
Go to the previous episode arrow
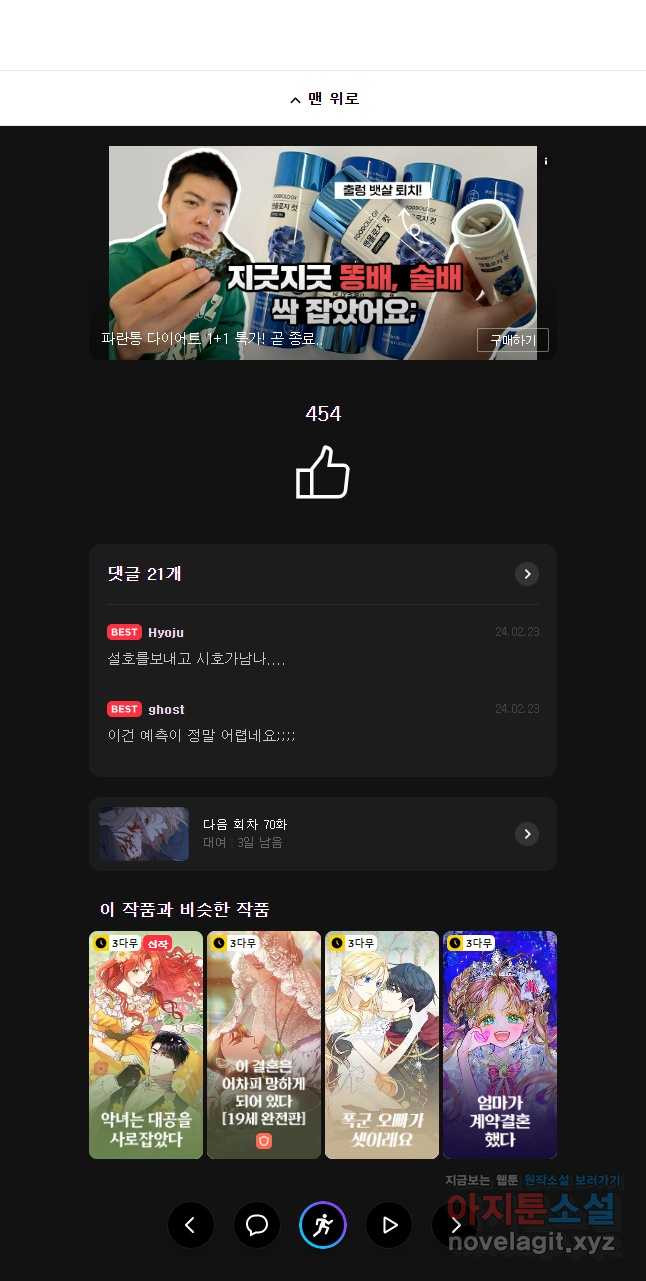tap(191, 1225)
